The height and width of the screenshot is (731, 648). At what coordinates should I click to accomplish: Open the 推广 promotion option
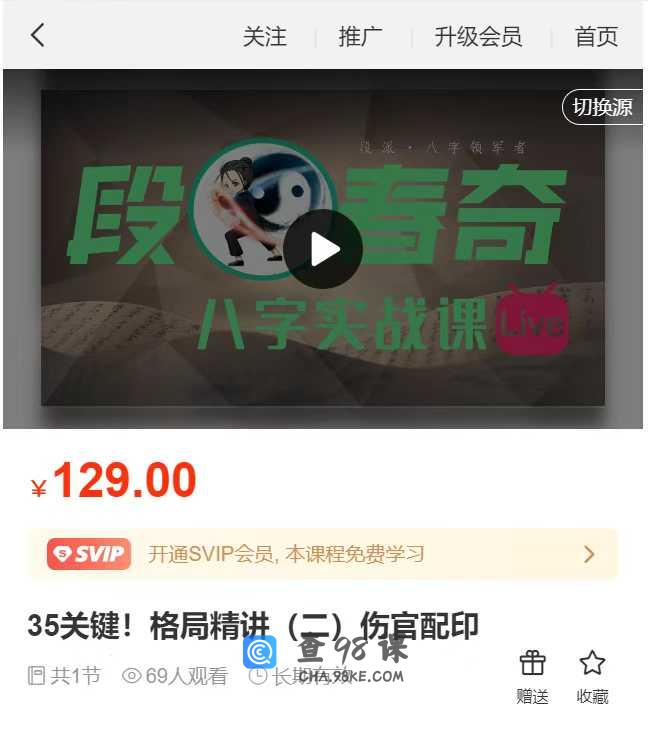click(360, 37)
